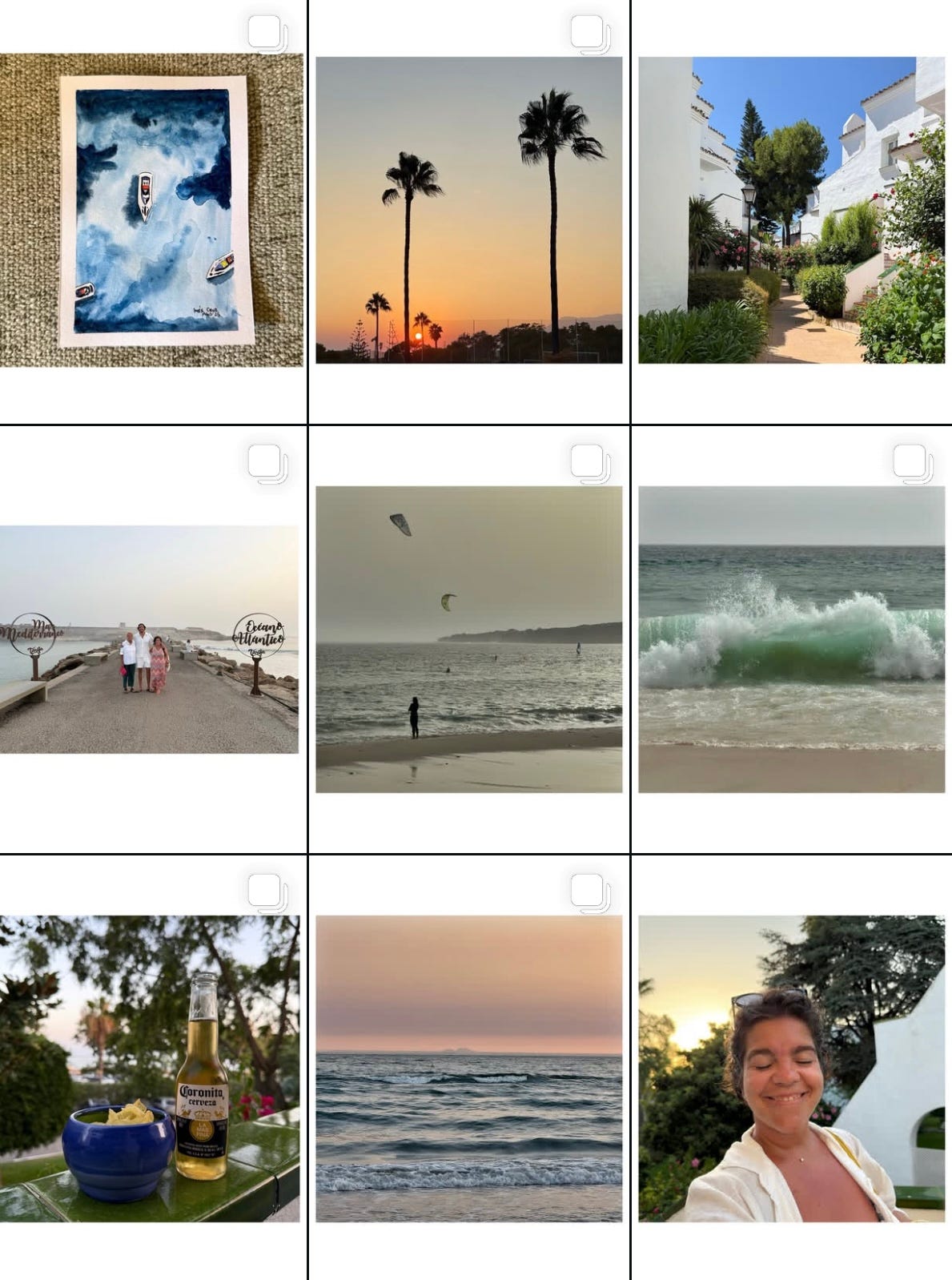Open the smiling woman selfie post
Viewport: 952px width, 1280px height.
tap(791, 1069)
